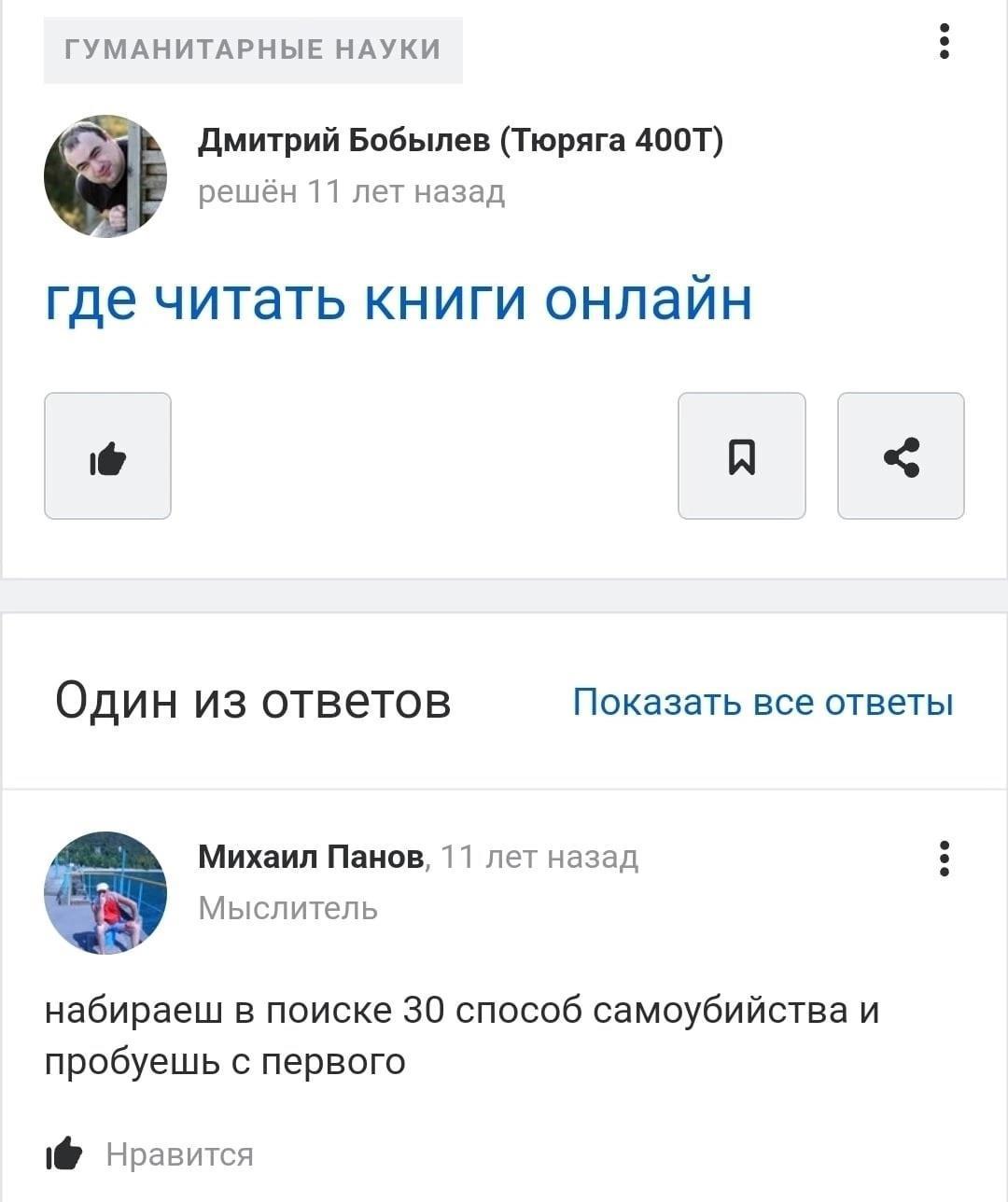Open overflow menu for Михаил Панов's answer
Screen dimensions: 1008x1202
(945, 858)
